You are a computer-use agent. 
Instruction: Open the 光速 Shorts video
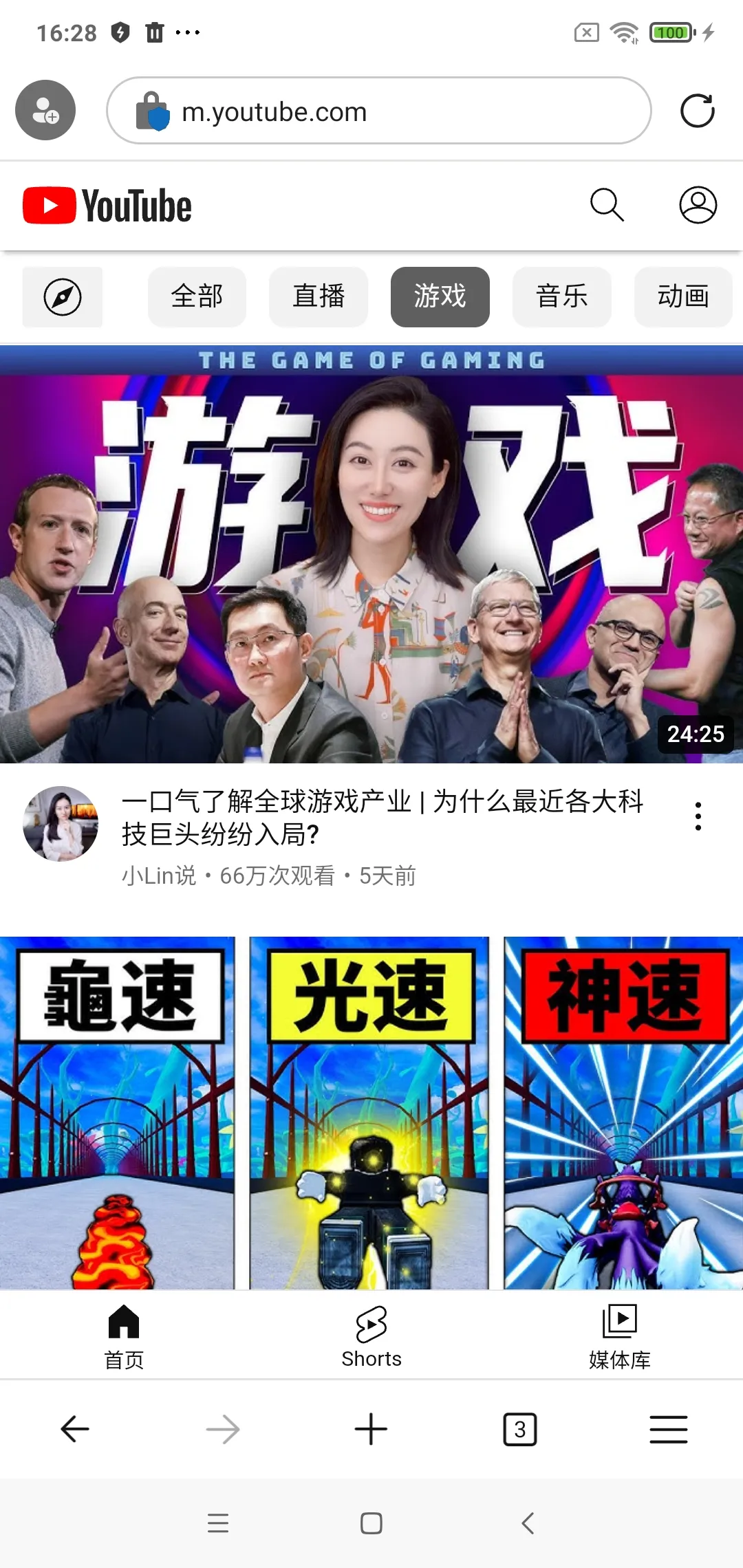pos(369,1113)
